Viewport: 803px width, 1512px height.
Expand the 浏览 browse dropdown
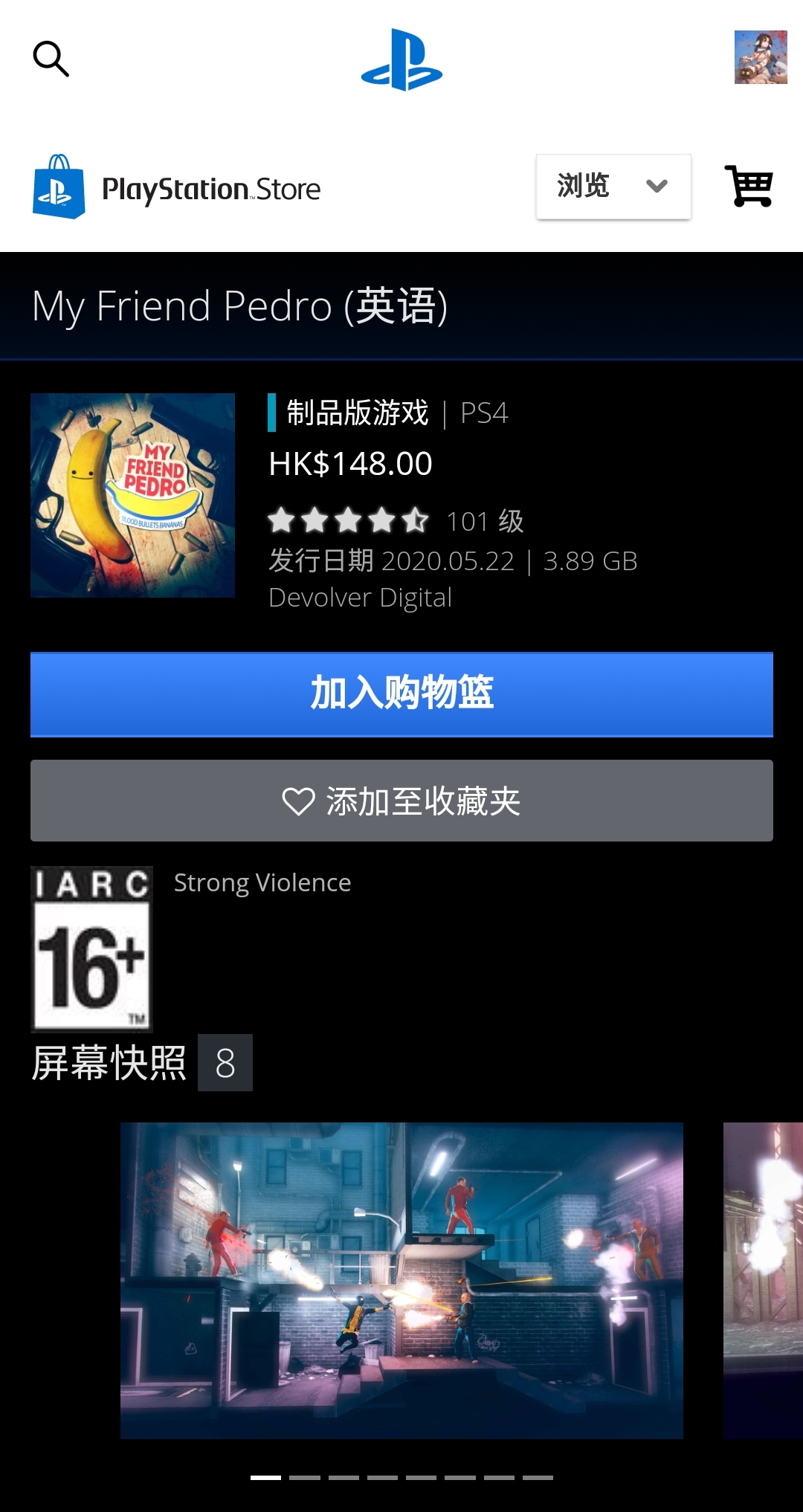point(613,187)
